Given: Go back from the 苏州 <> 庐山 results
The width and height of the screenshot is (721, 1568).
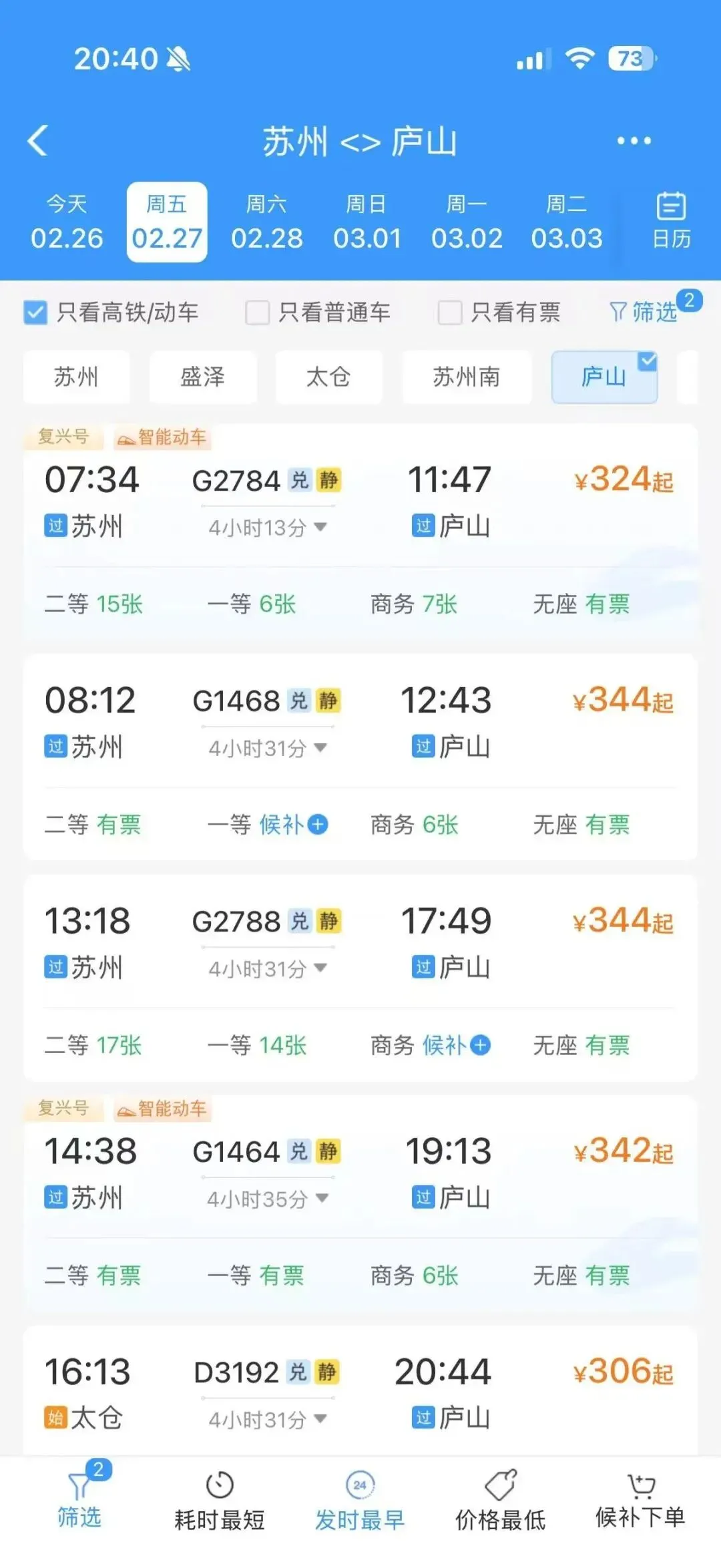Looking at the screenshot, I should [x=39, y=141].
